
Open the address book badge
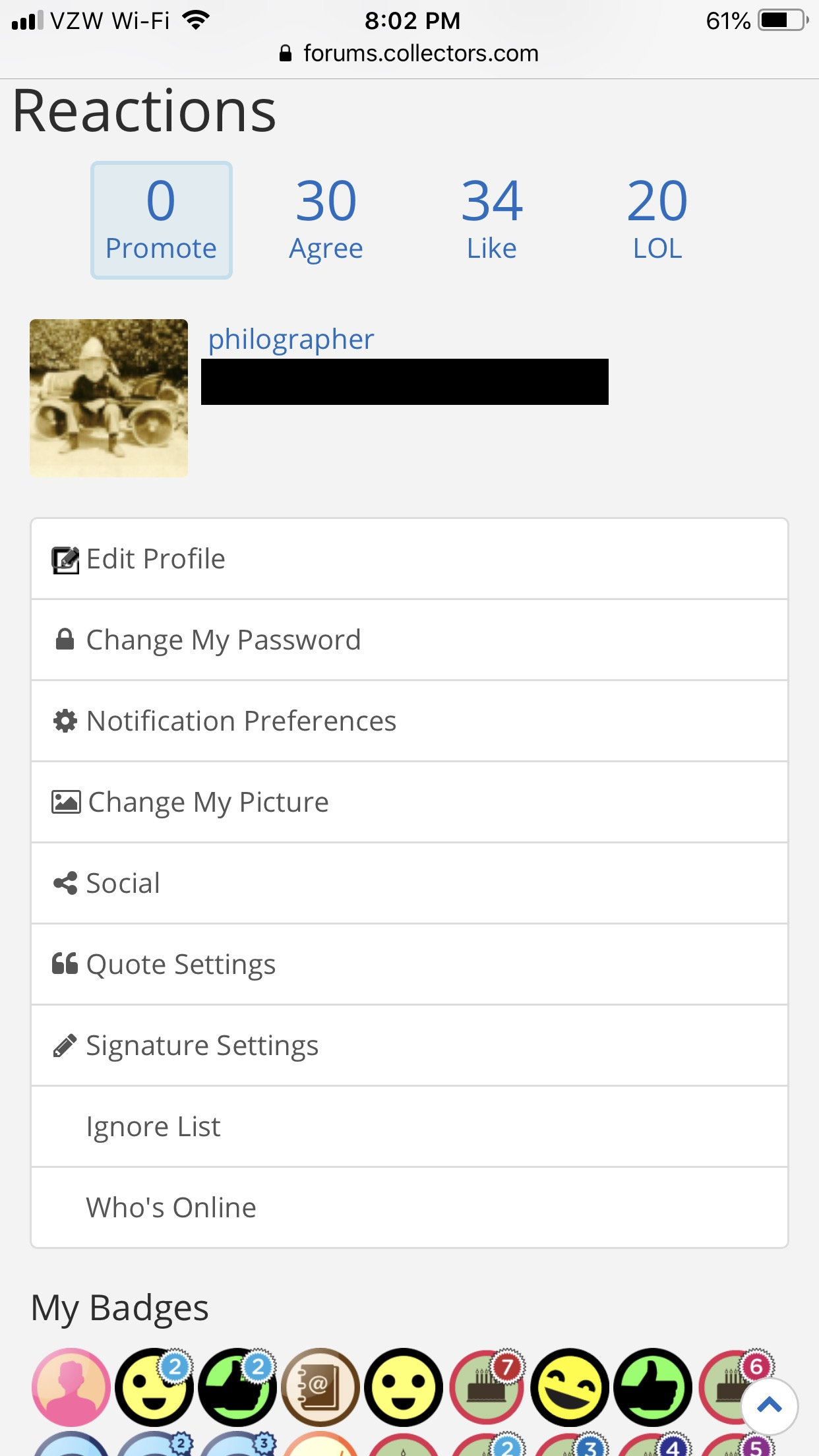[x=320, y=1387]
